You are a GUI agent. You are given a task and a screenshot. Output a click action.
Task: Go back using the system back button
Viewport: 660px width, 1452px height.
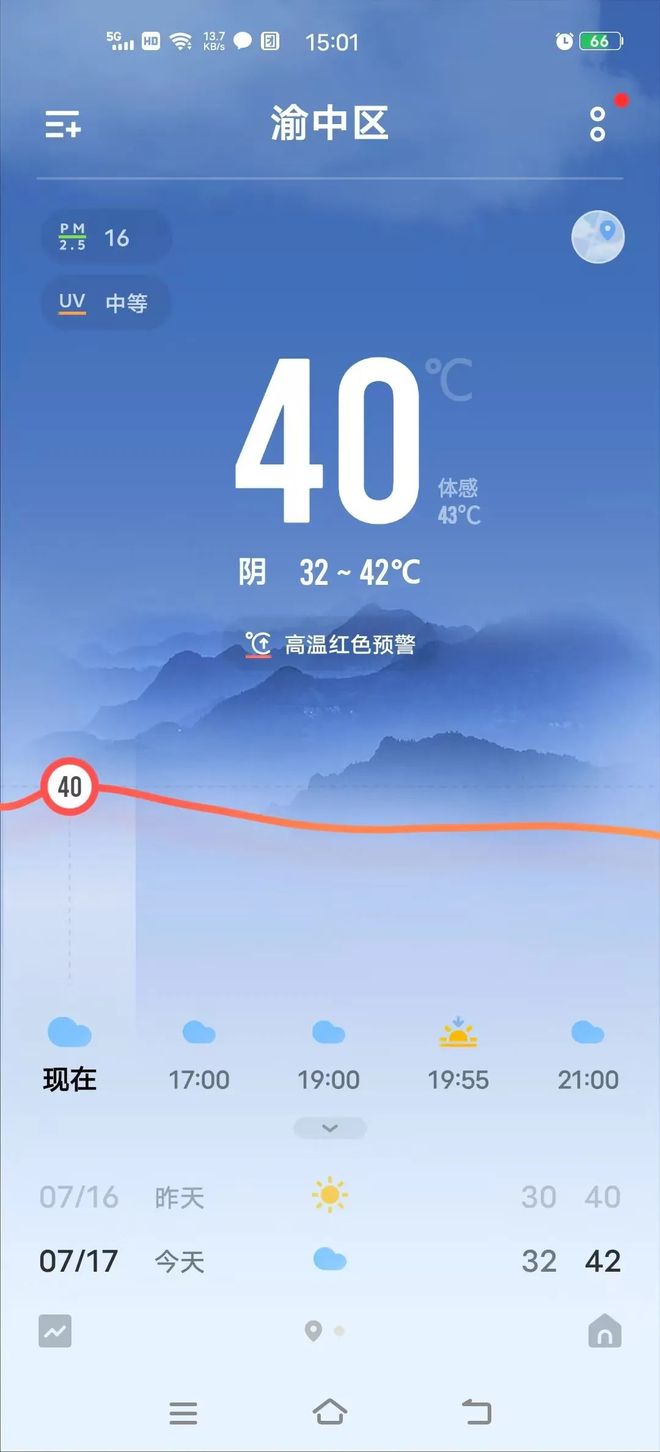(476, 1412)
